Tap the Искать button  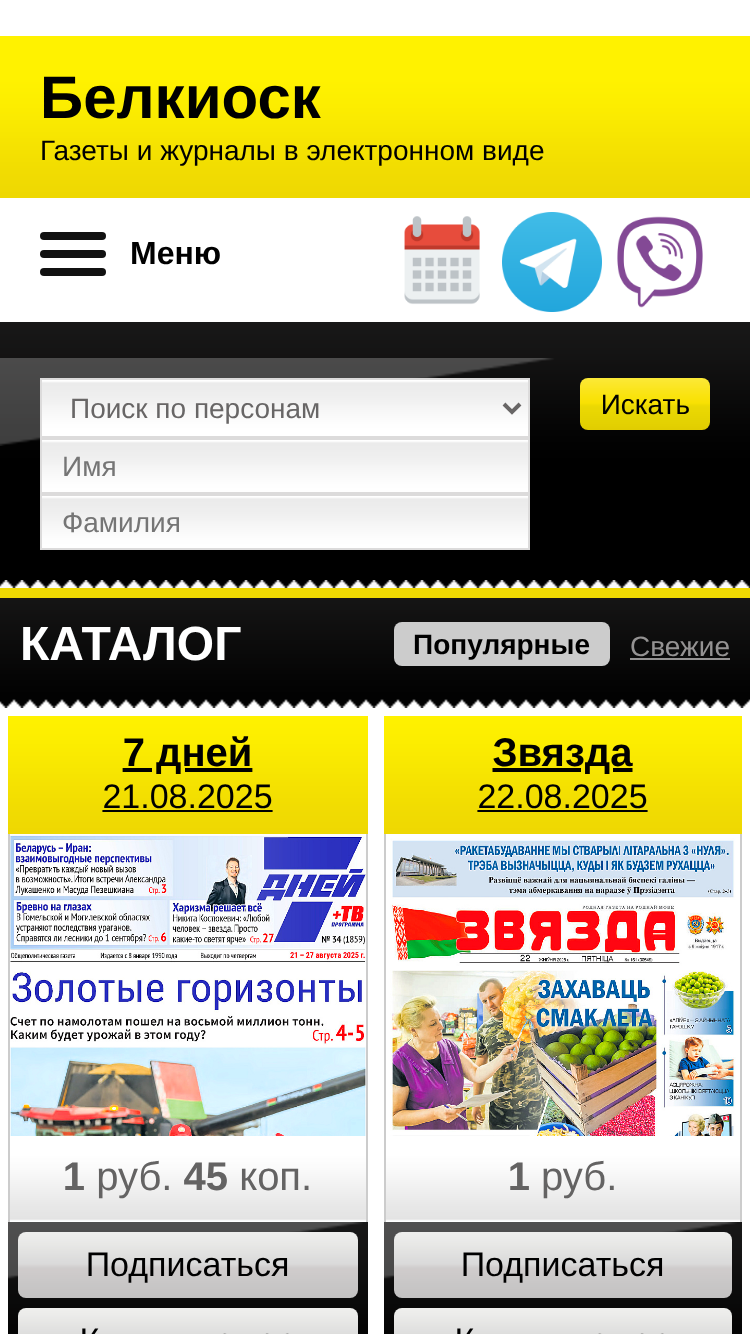[645, 404]
